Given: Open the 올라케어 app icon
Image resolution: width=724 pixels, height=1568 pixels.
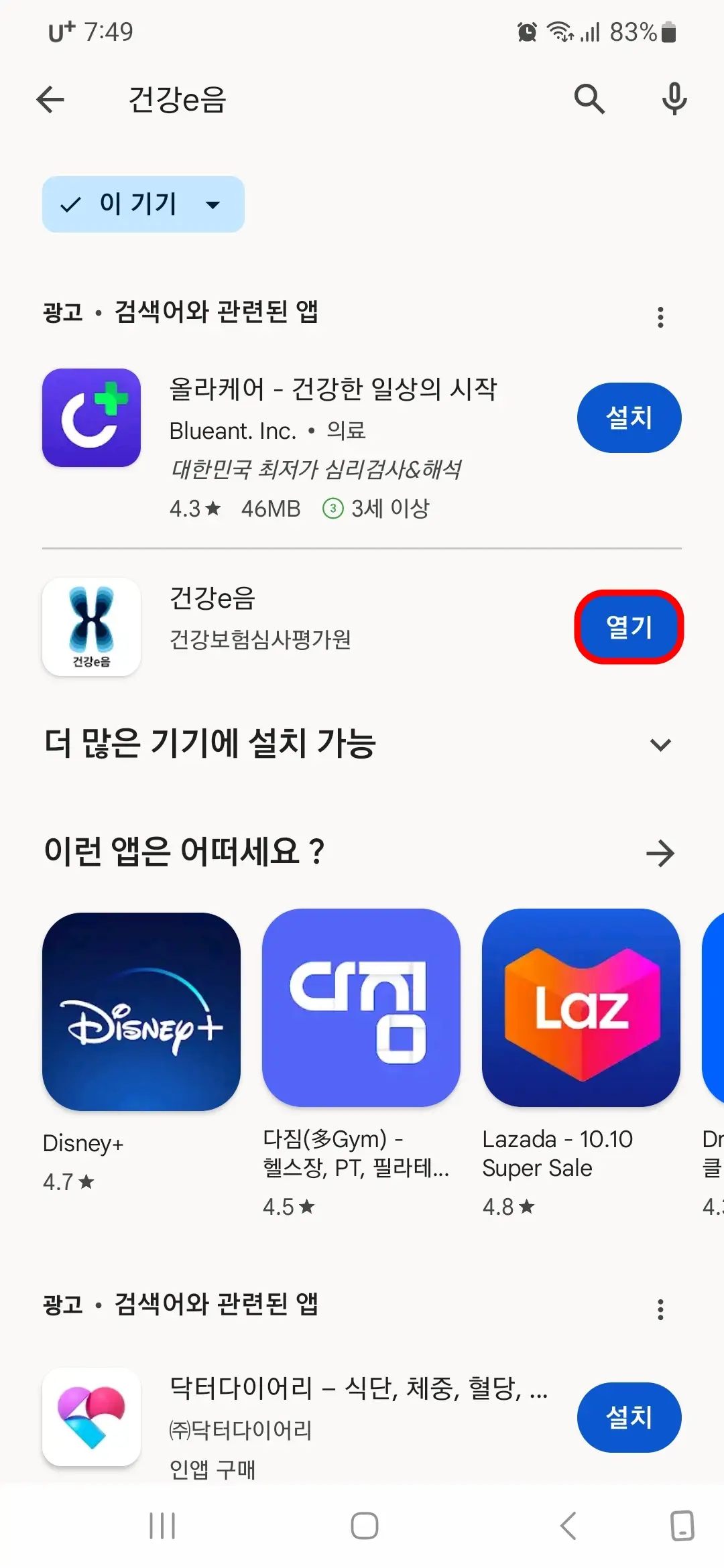Looking at the screenshot, I should click(x=91, y=417).
